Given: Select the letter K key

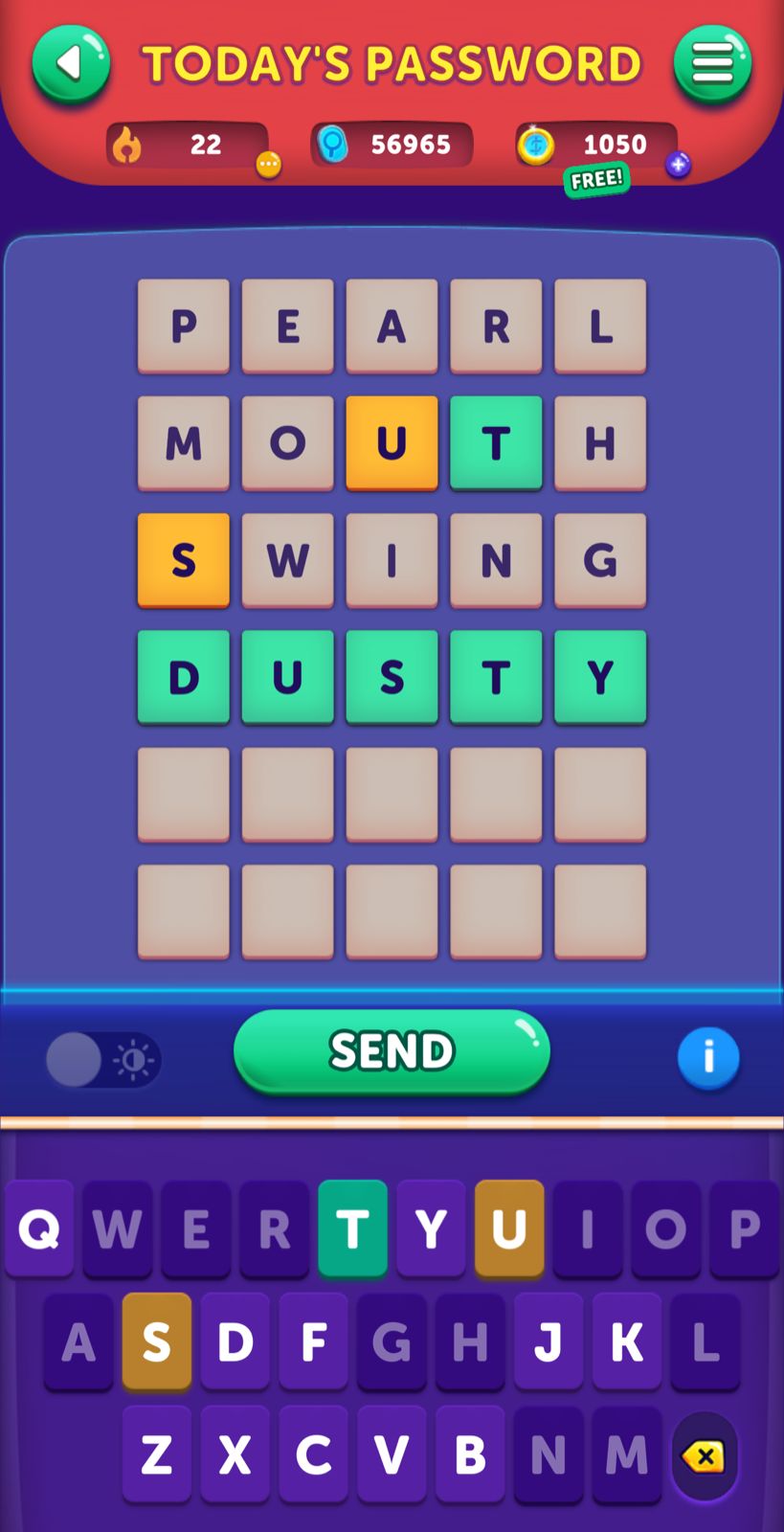Looking at the screenshot, I should [x=627, y=1341].
